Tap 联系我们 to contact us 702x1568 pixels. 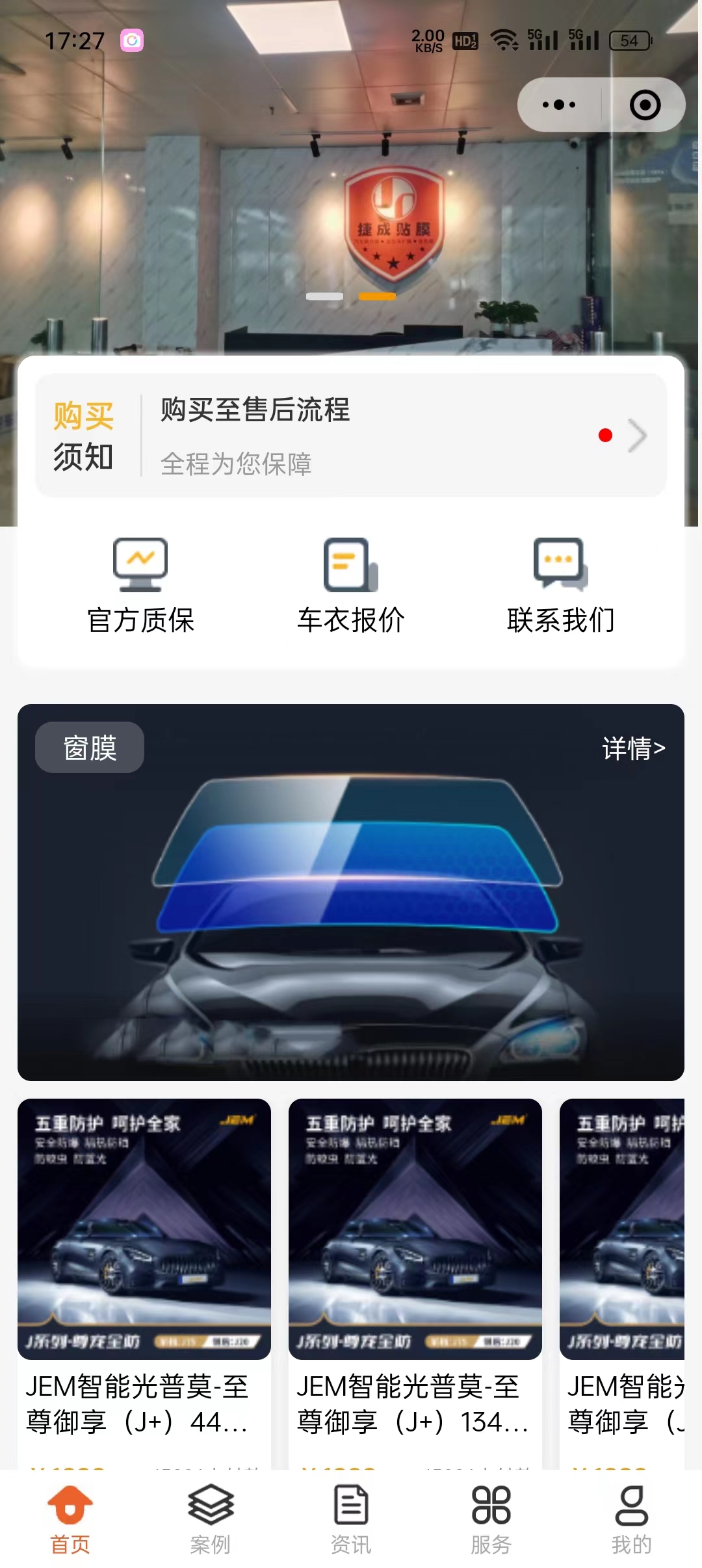[x=560, y=585]
